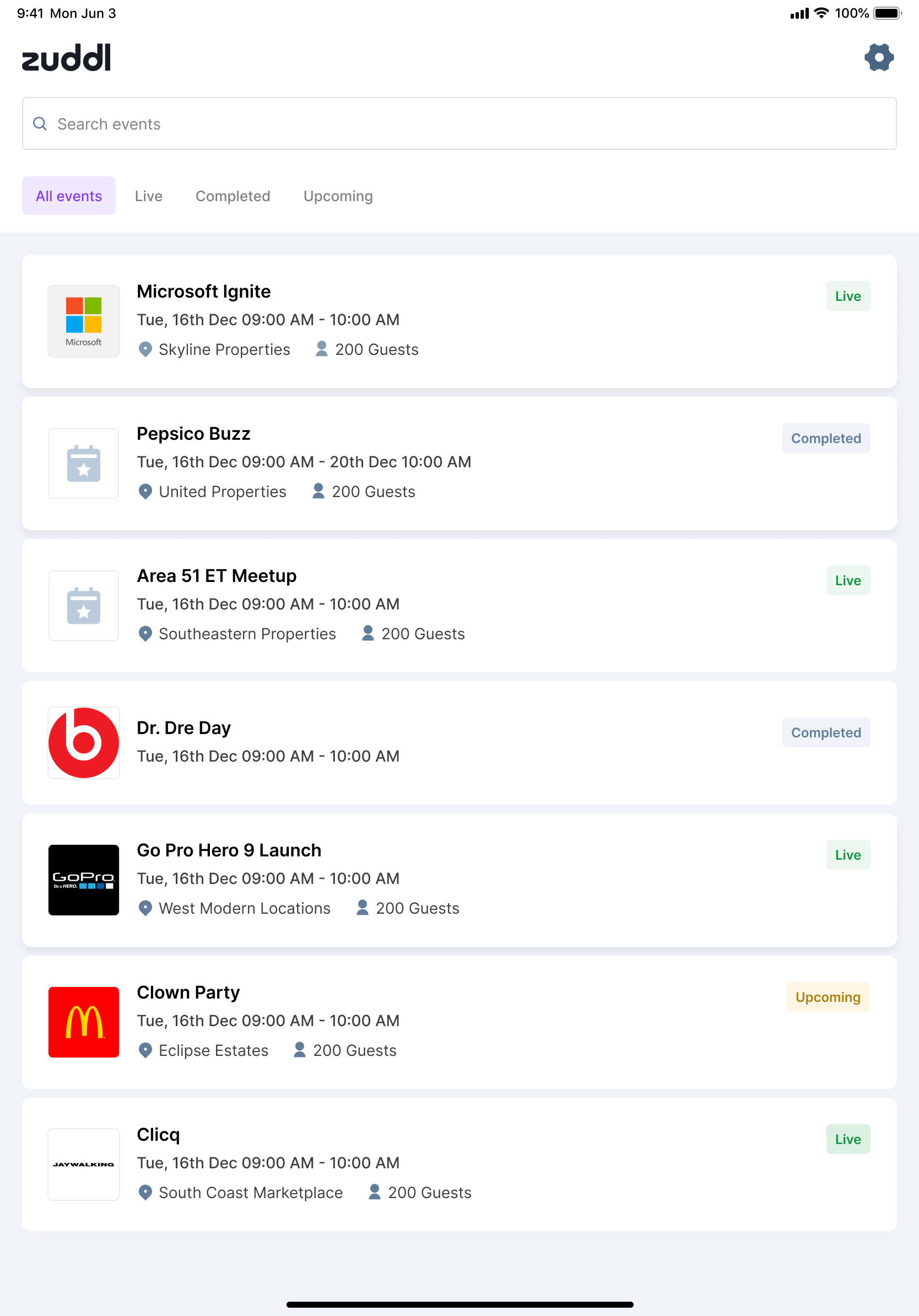
Task: Open the Dr. Dre Day event
Action: pos(458,742)
